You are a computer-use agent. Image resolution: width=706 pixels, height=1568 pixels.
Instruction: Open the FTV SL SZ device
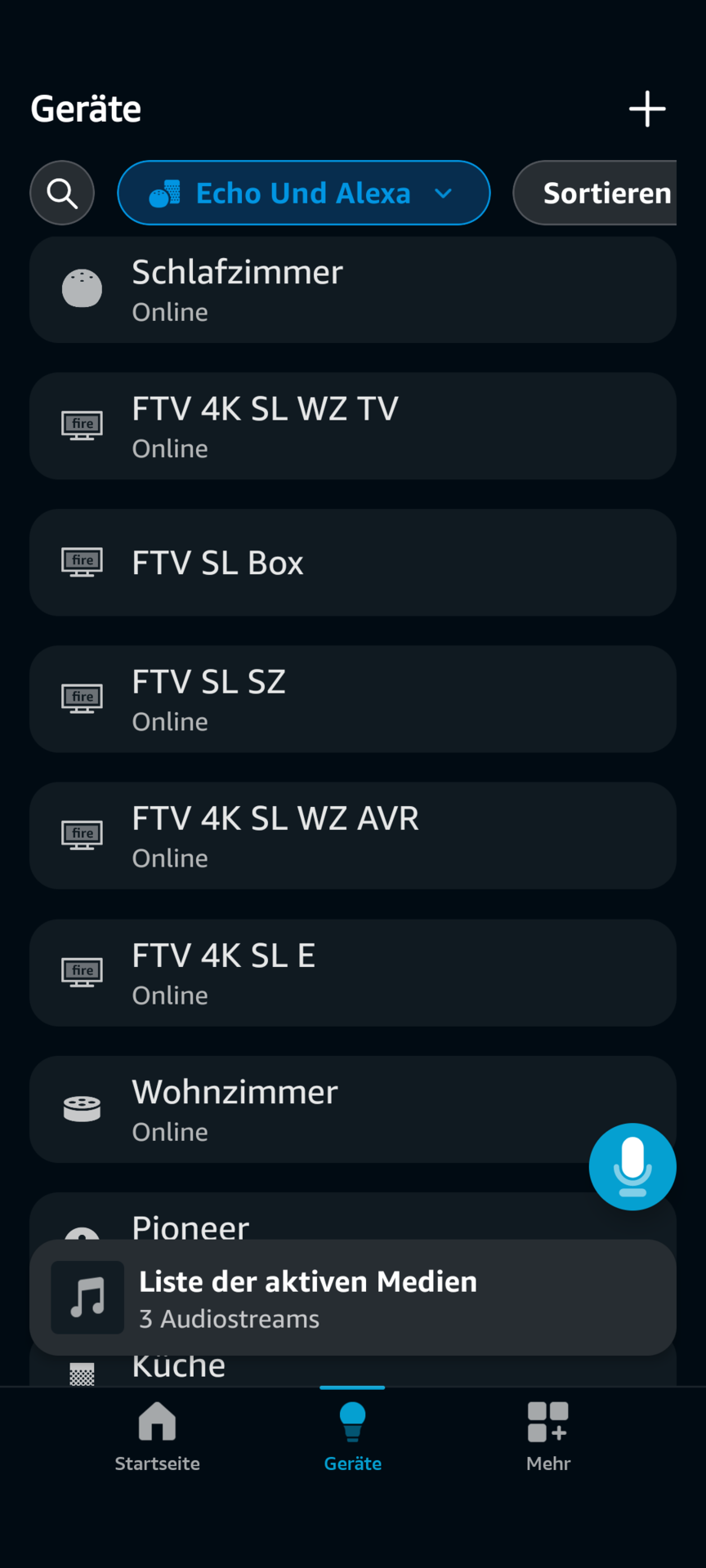353,699
